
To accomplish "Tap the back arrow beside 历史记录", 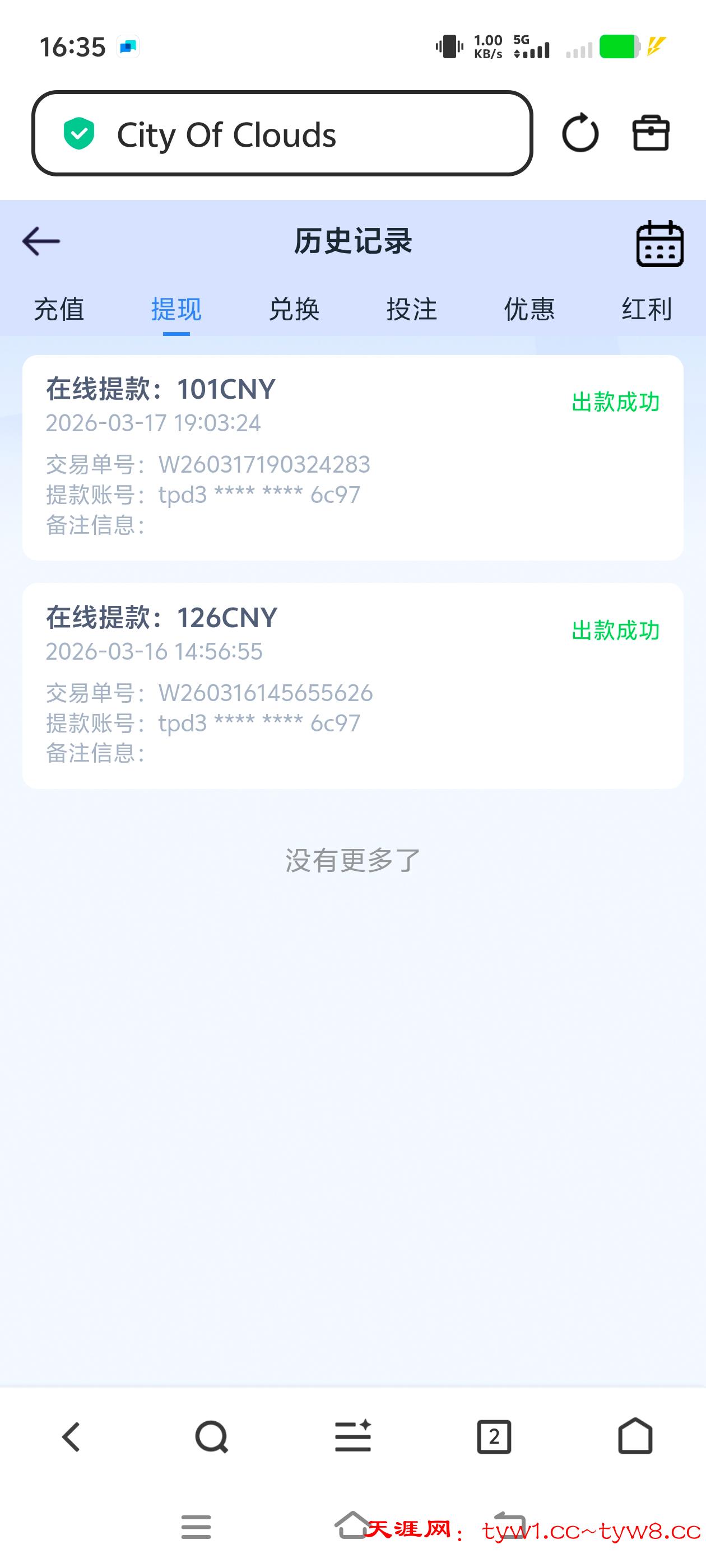I will coord(41,240).
